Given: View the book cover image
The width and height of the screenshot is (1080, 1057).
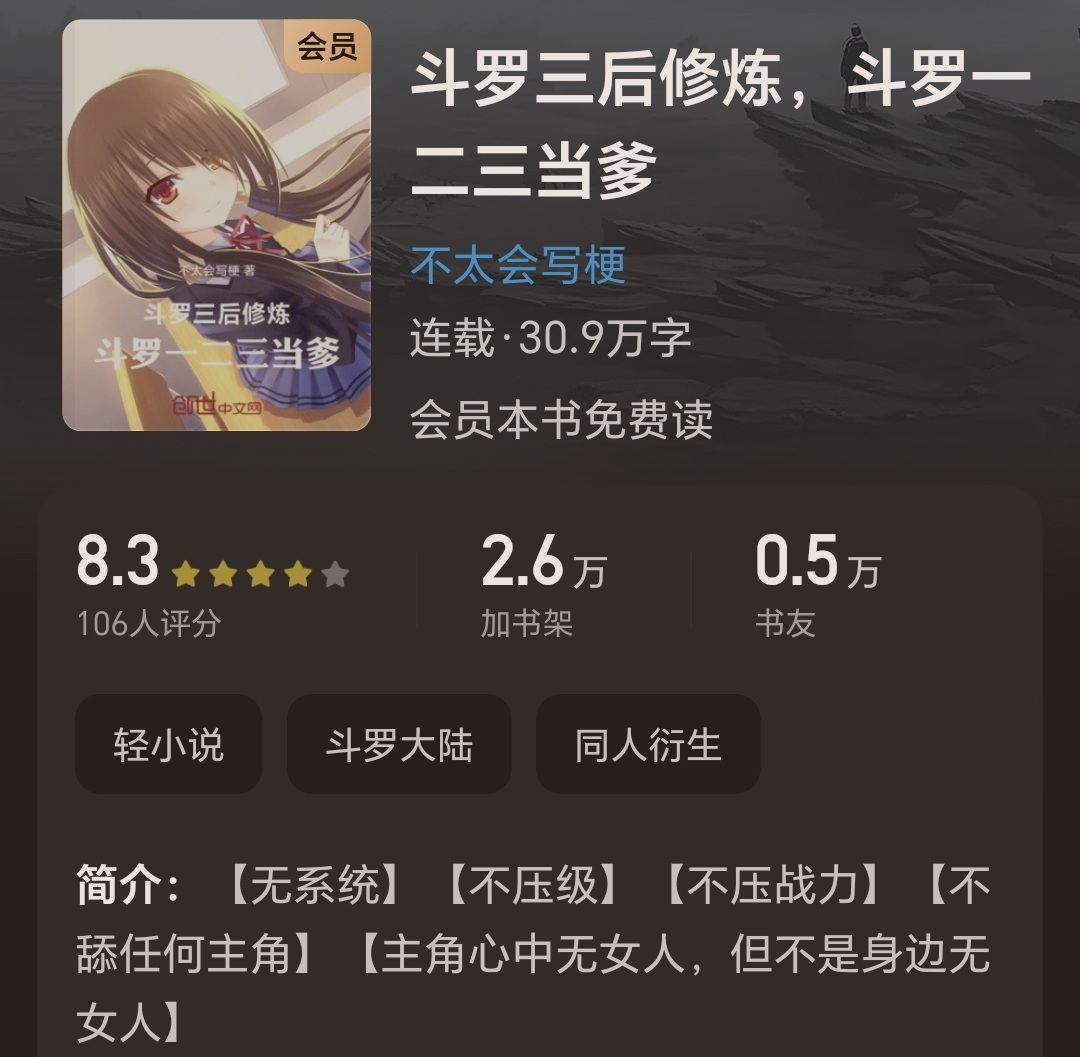Looking at the screenshot, I should (x=217, y=225).
